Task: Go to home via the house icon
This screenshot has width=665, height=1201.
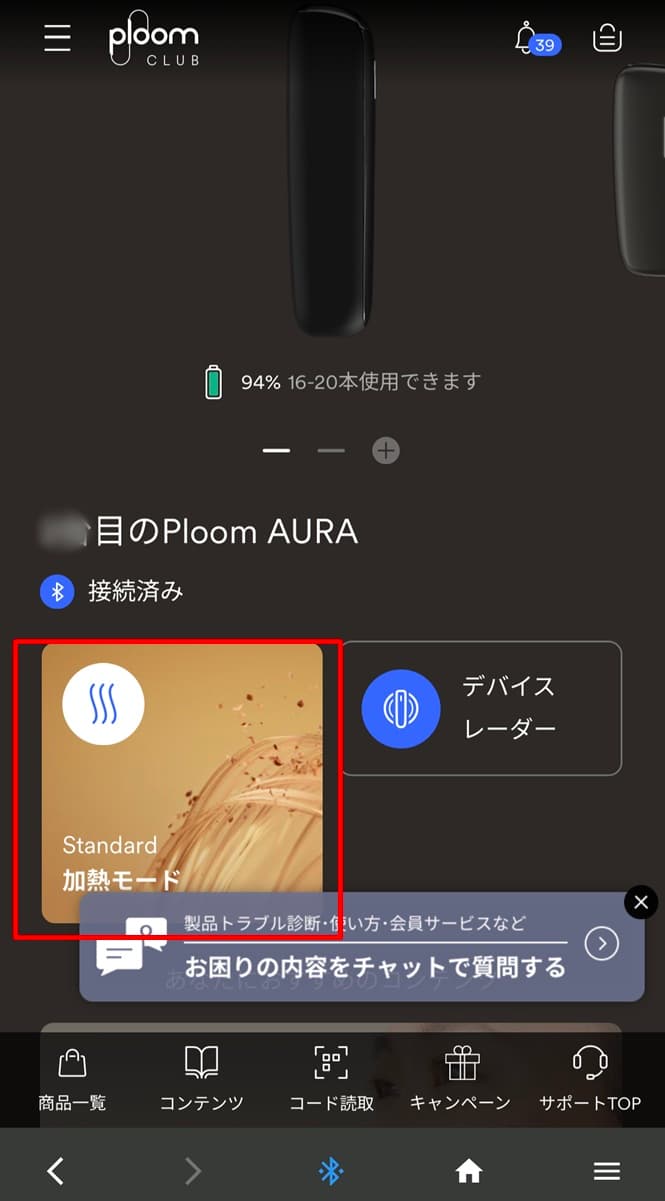Action: [x=468, y=1171]
